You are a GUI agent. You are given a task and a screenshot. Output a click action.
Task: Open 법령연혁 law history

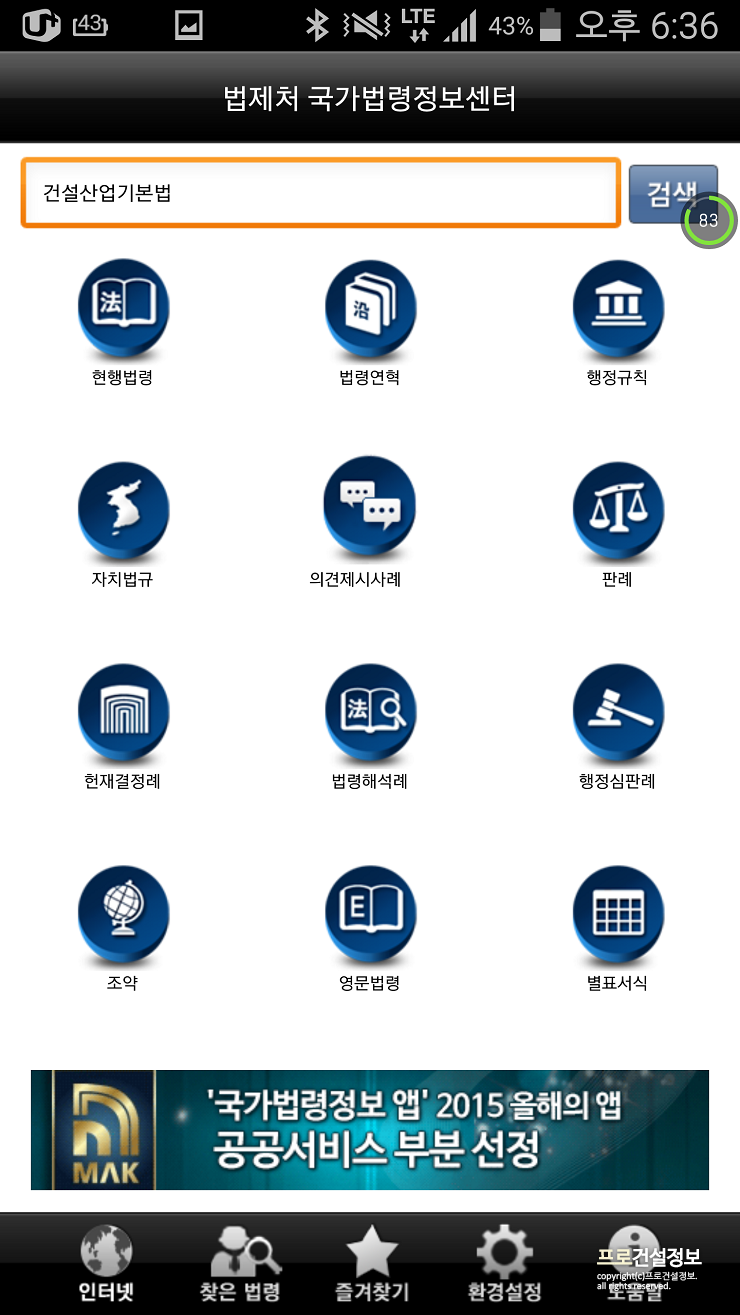(x=370, y=322)
